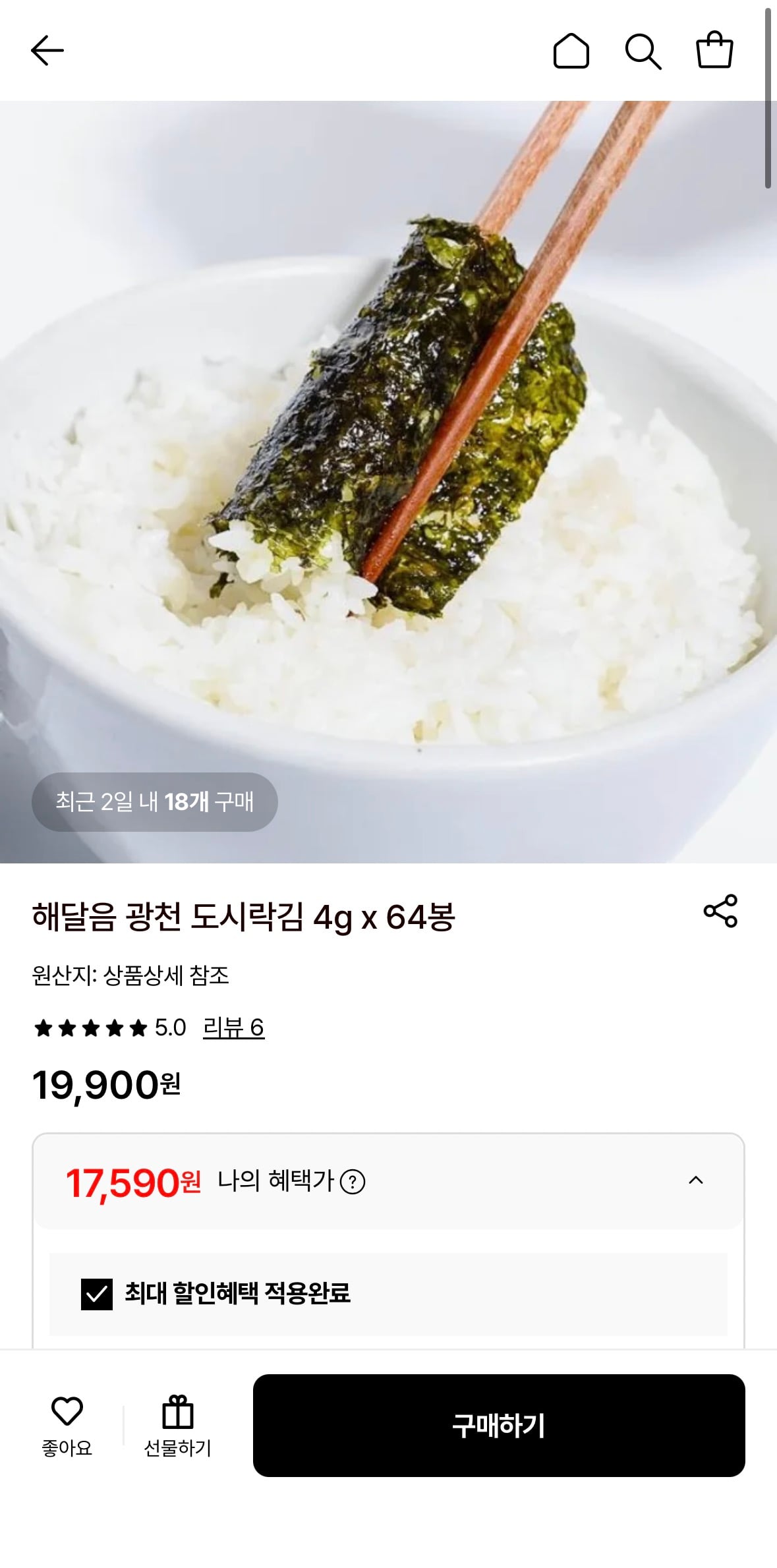Open the home icon in top bar

[x=571, y=51]
